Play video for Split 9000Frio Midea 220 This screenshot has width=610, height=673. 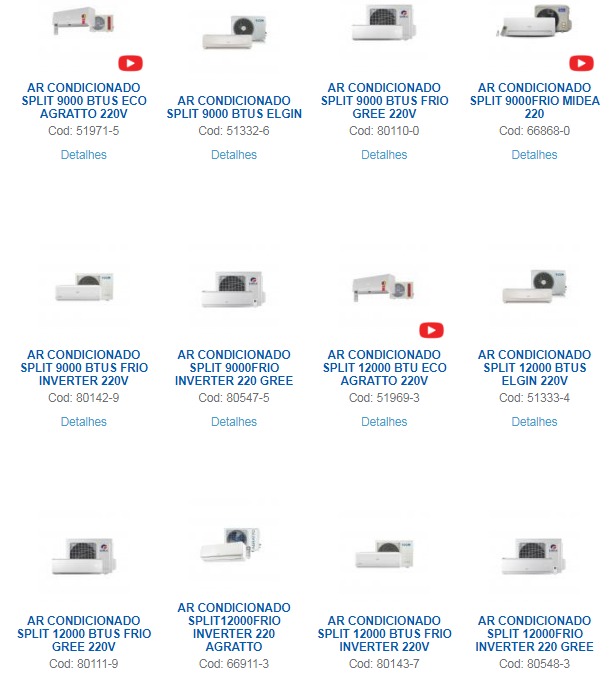tap(581, 63)
